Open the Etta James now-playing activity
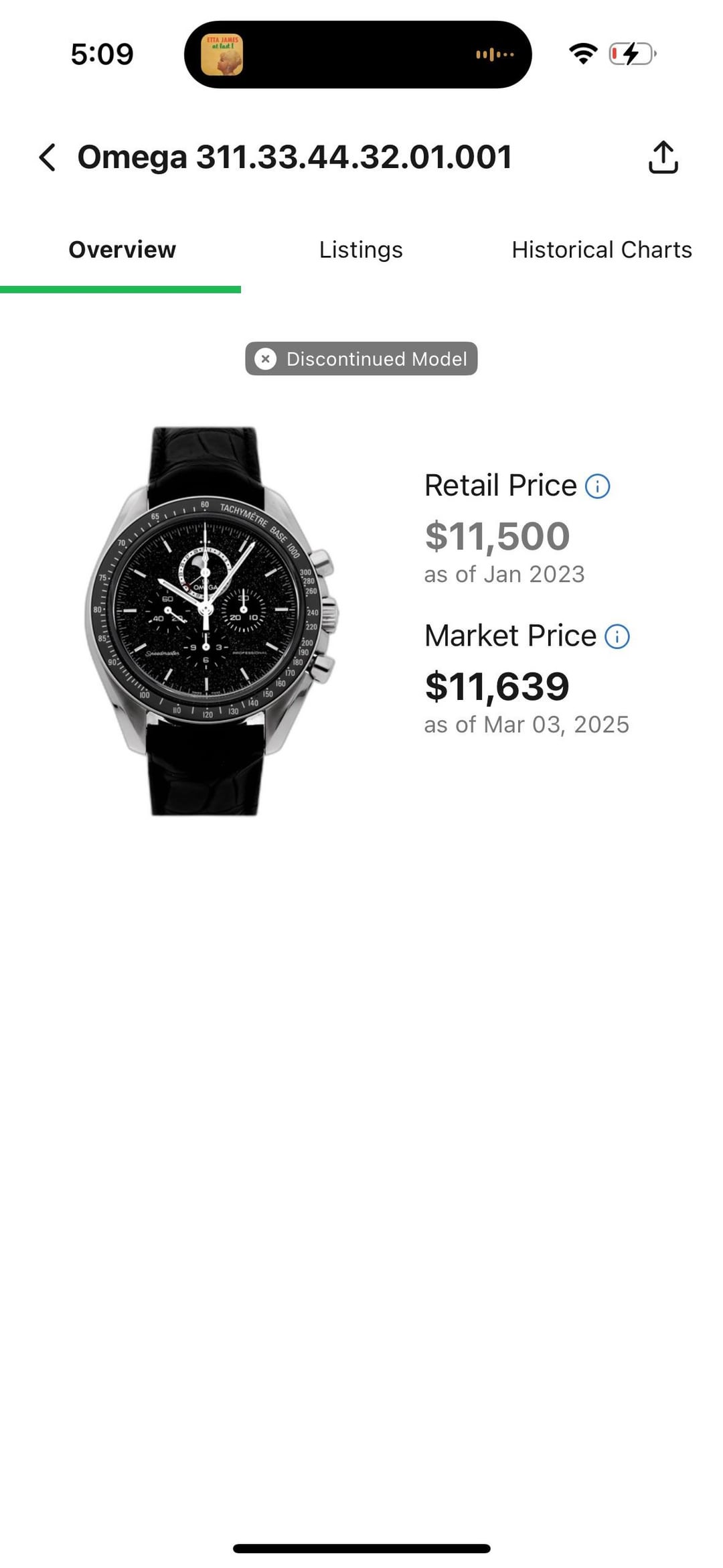 click(x=222, y=54)
